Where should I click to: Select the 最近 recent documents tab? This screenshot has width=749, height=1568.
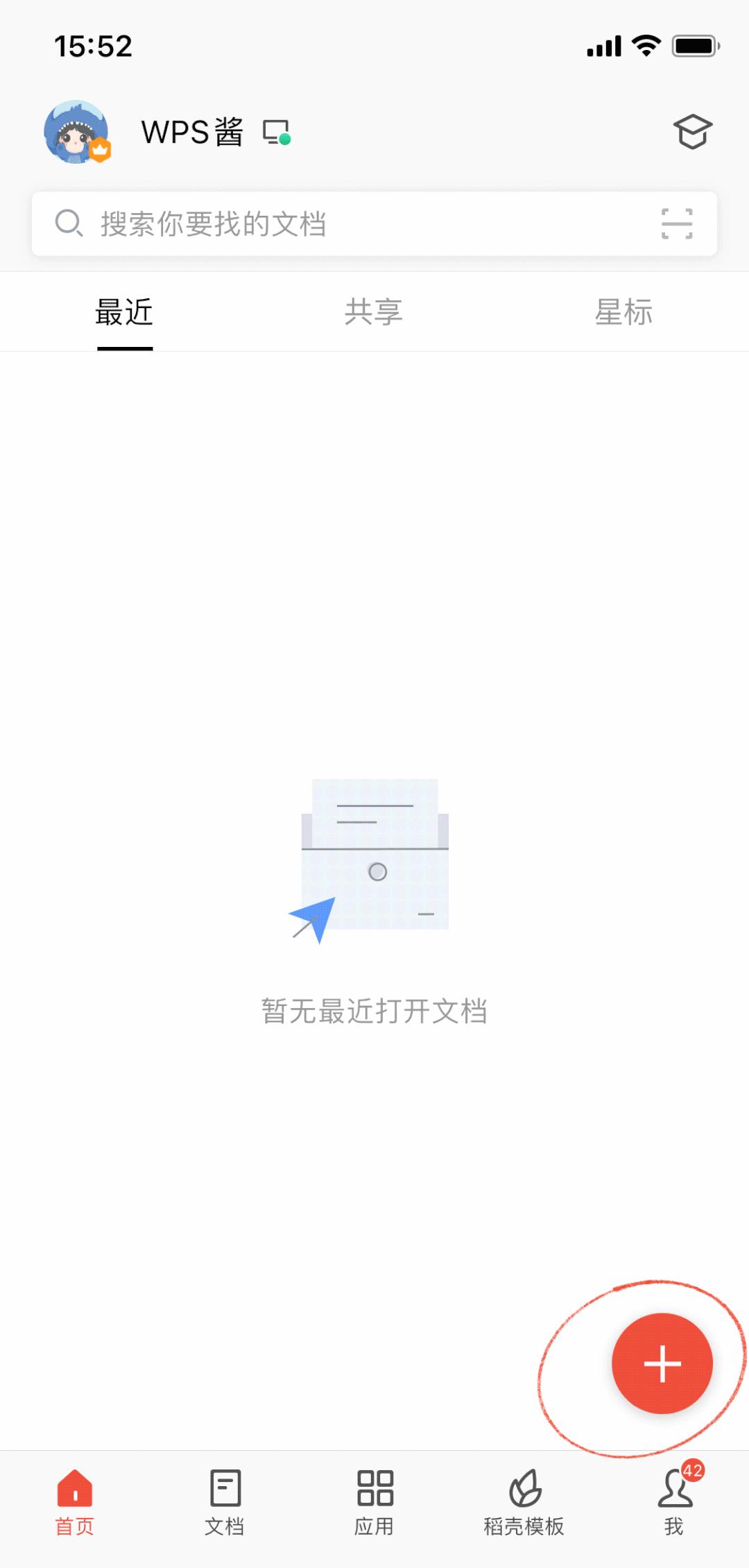pos(123,312)
